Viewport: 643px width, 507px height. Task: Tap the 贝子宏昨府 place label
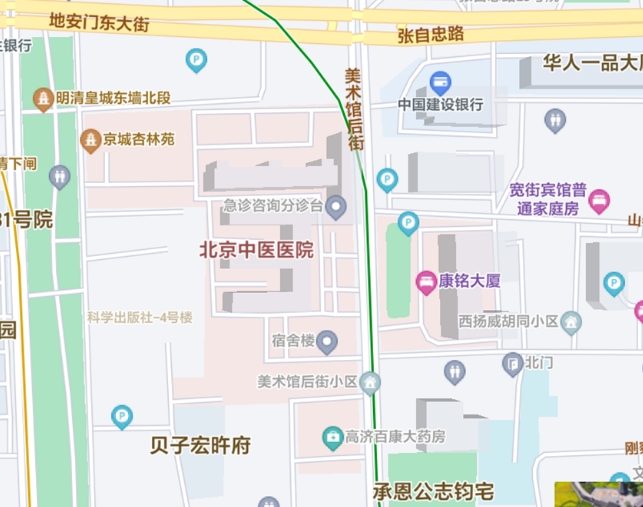tap(200, 445)
